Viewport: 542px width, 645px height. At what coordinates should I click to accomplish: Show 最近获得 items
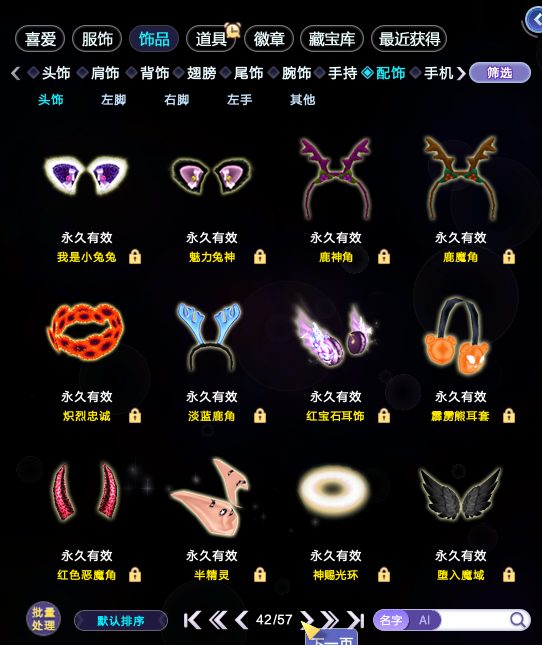pos(409,39)
